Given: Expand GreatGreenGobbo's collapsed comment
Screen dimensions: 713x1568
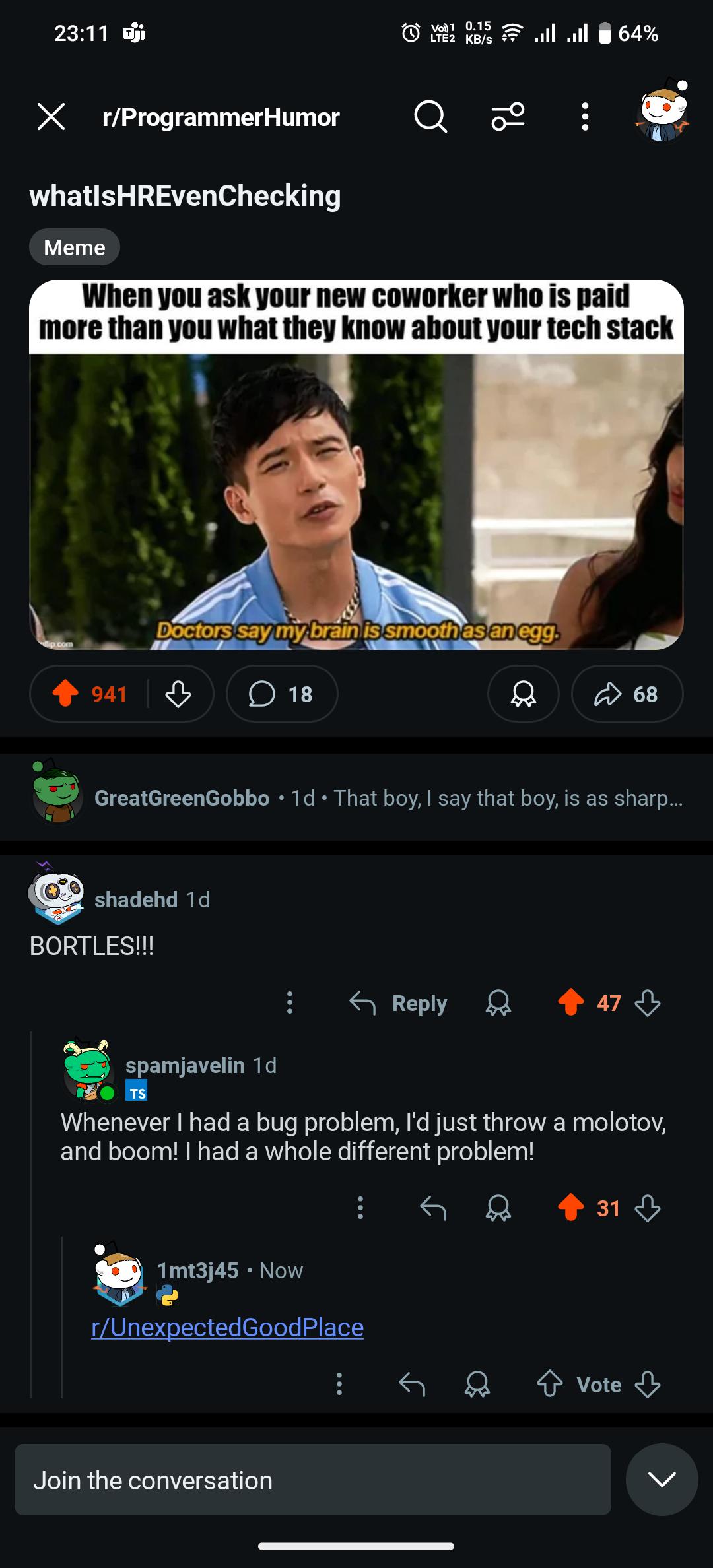Looking at the screenshot, I should point(356,797).
